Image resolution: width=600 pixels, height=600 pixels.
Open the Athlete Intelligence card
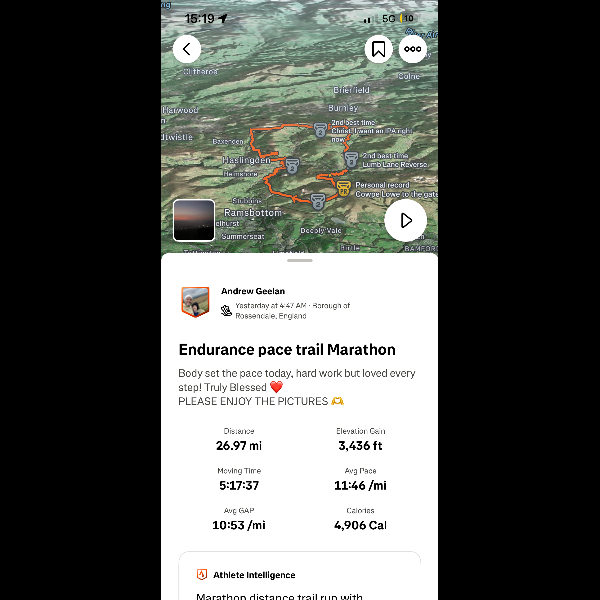pyautogui.click(x=299, y=575)
